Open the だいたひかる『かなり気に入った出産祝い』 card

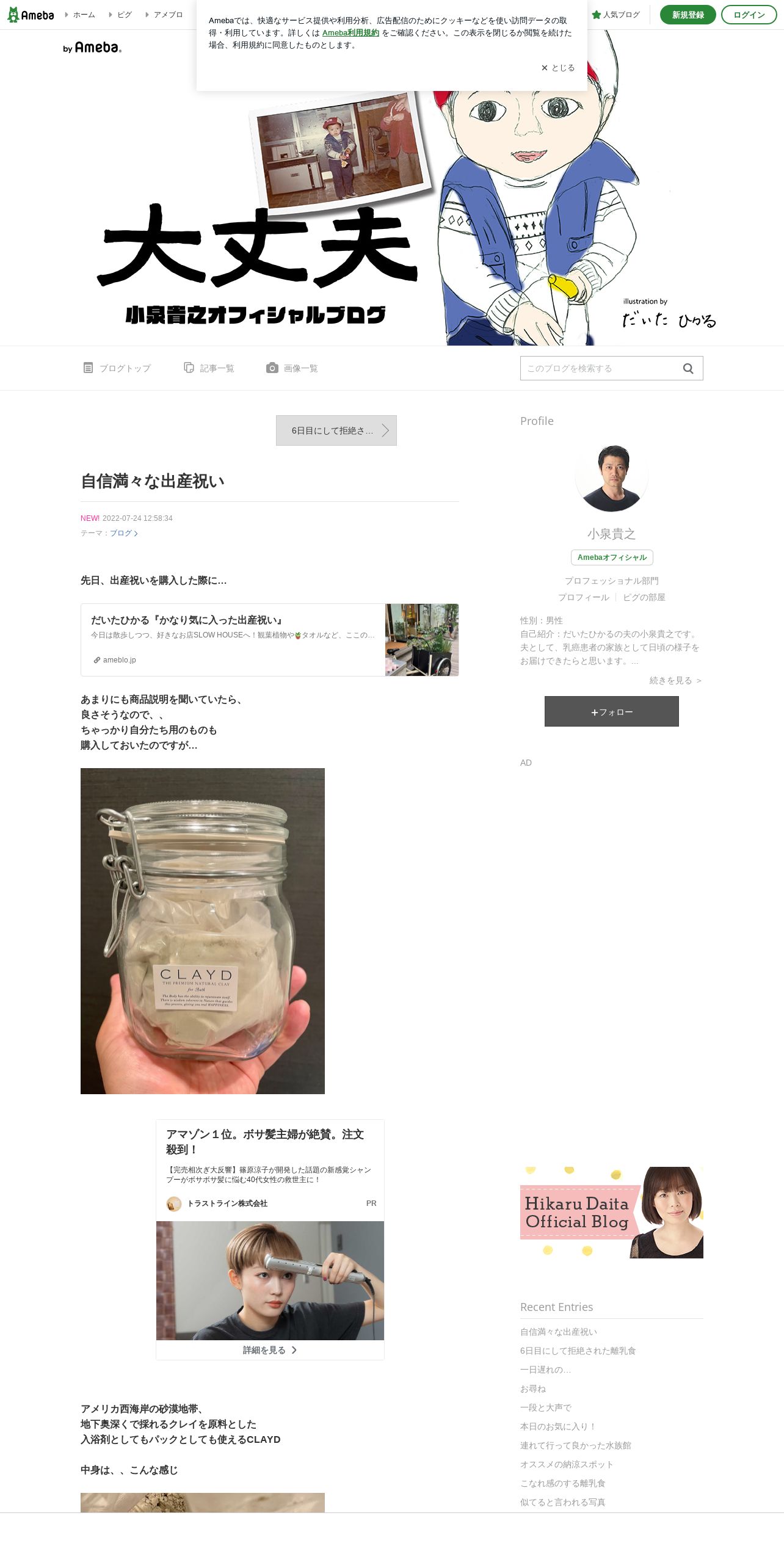tap(269, 640)
